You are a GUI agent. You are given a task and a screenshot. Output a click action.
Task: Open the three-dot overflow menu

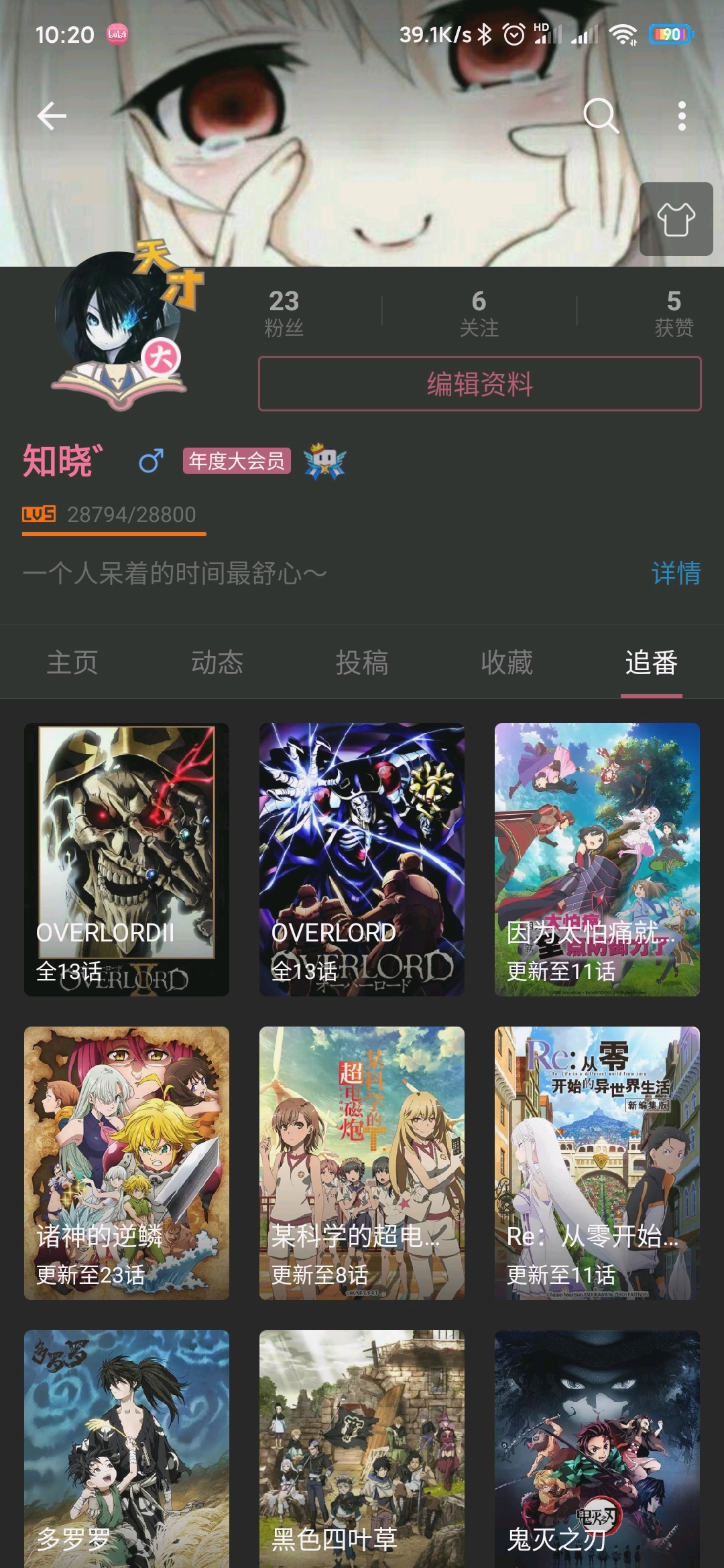681,116
